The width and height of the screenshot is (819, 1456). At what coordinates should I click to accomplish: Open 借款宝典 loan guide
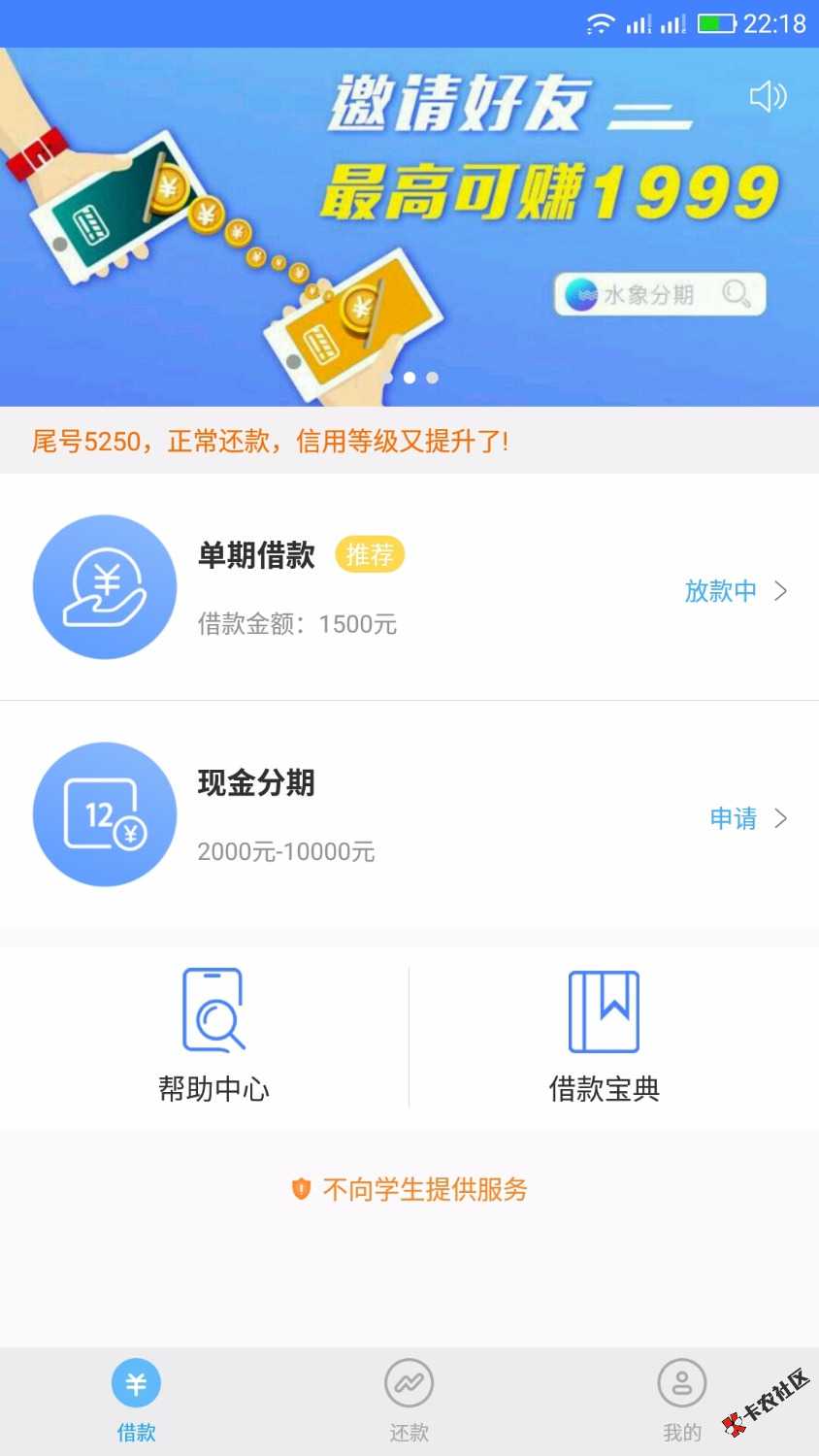coord(604,1037)
